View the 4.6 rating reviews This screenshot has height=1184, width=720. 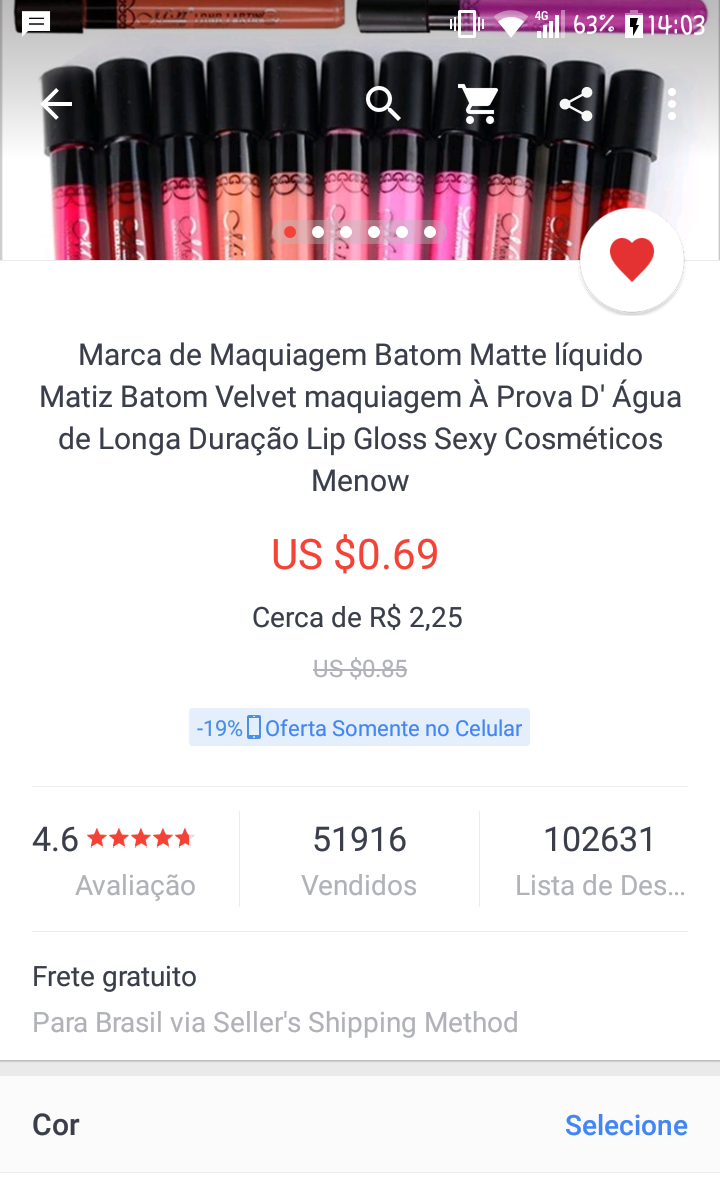click(136, 860)
